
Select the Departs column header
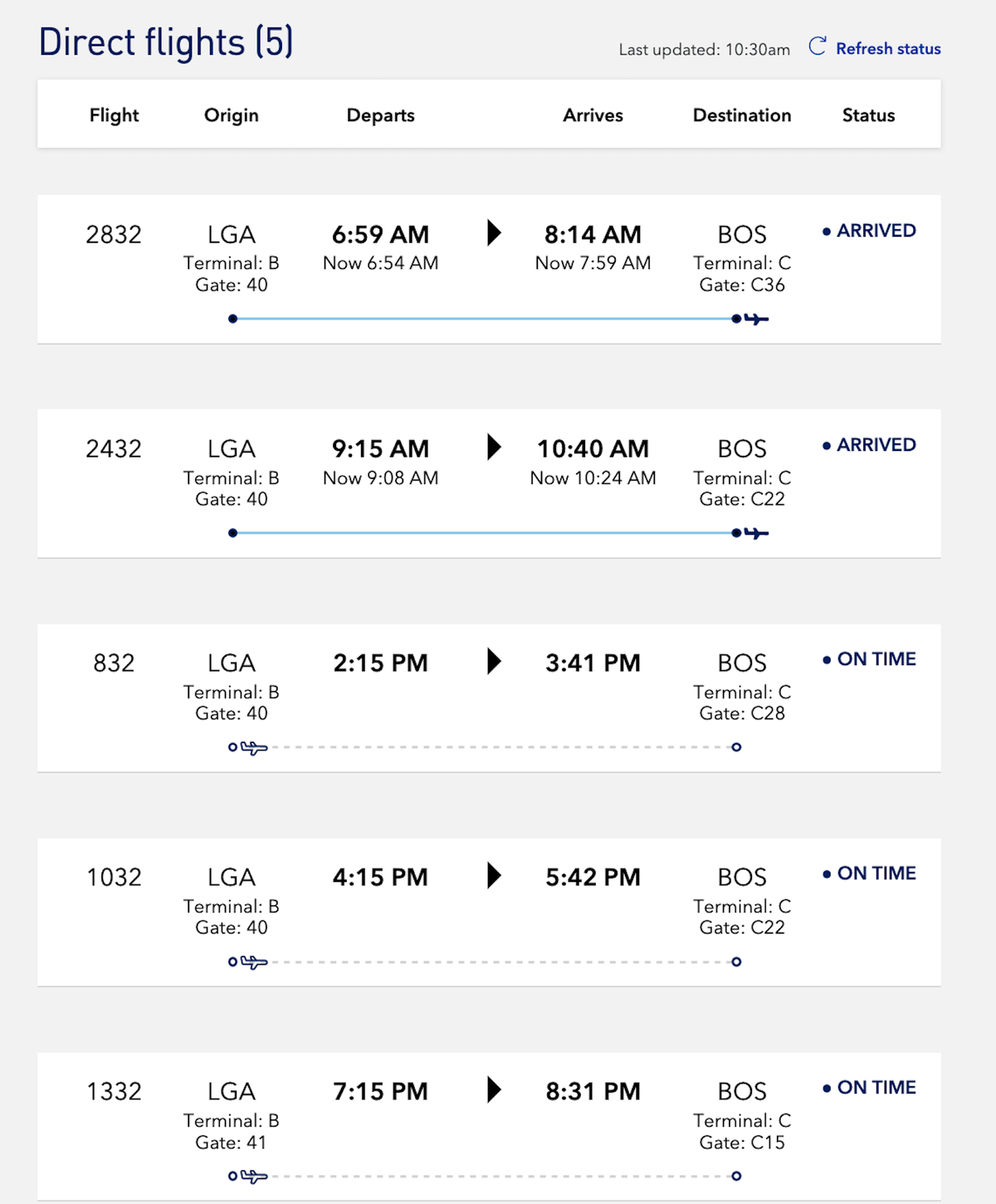click(380, 115)
